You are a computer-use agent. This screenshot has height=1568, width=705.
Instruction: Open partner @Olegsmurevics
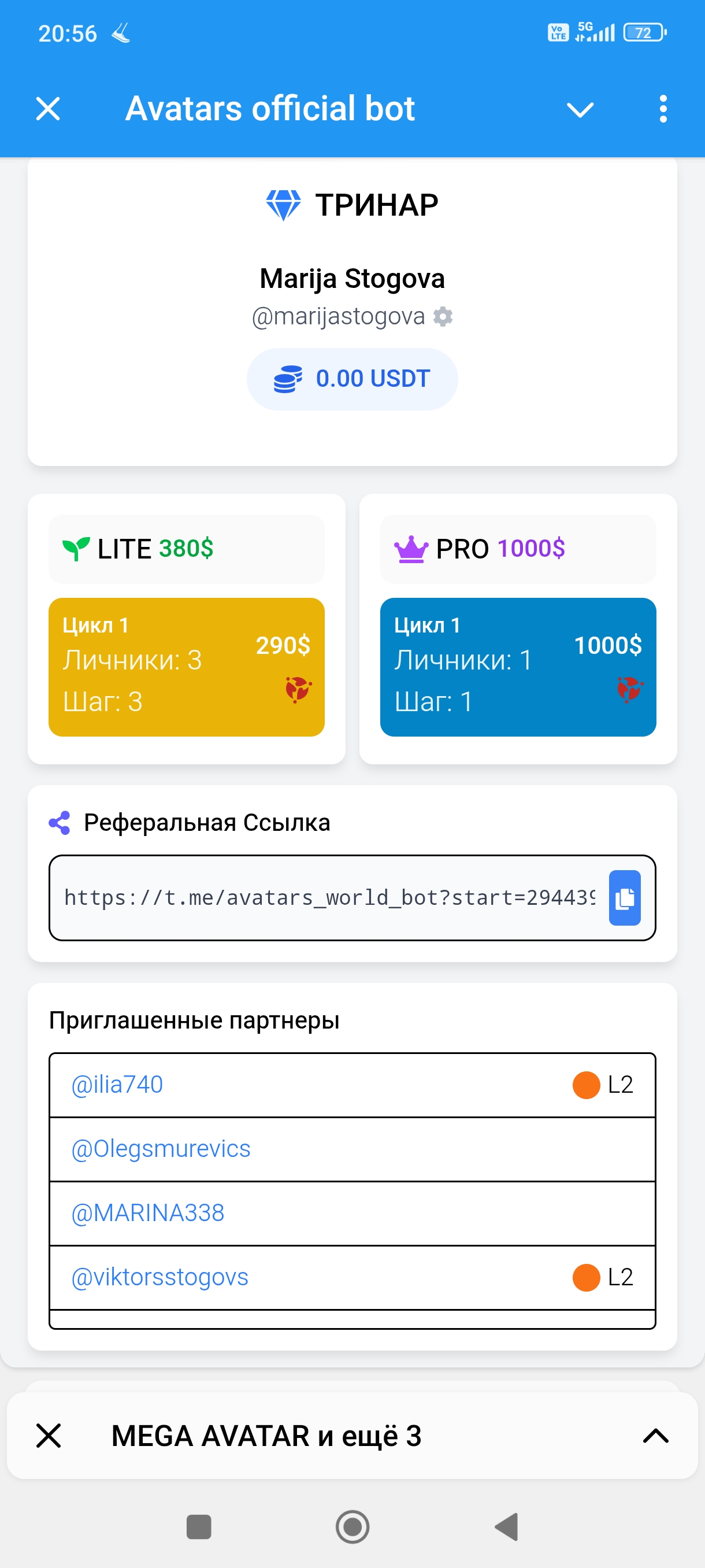(161, 1149)
